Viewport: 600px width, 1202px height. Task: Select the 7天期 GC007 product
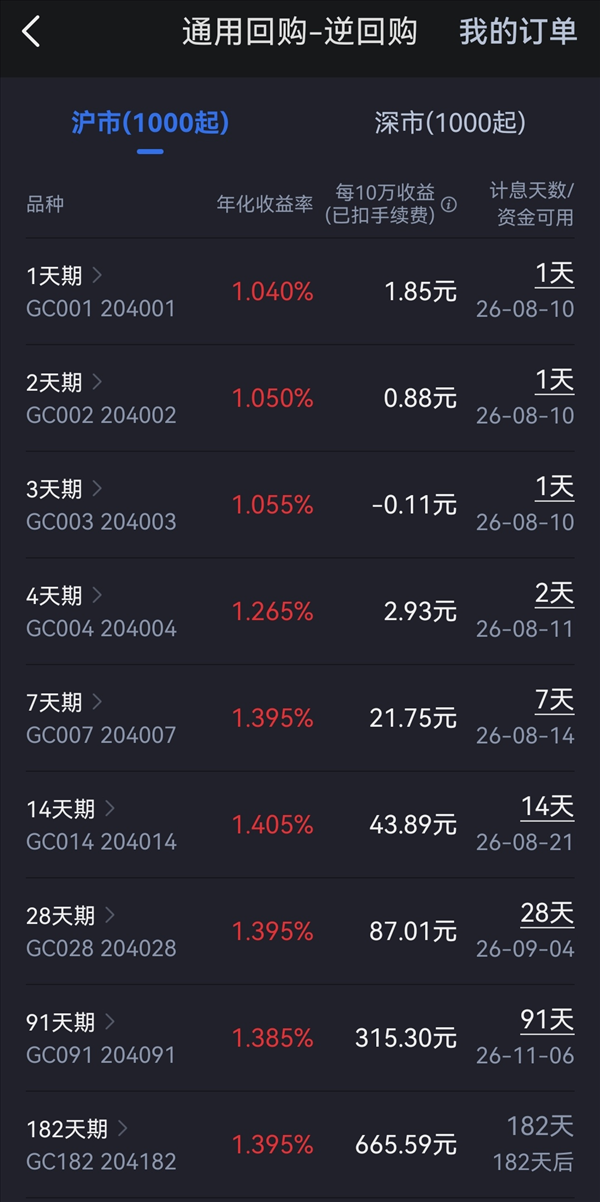tap(300, 718)
